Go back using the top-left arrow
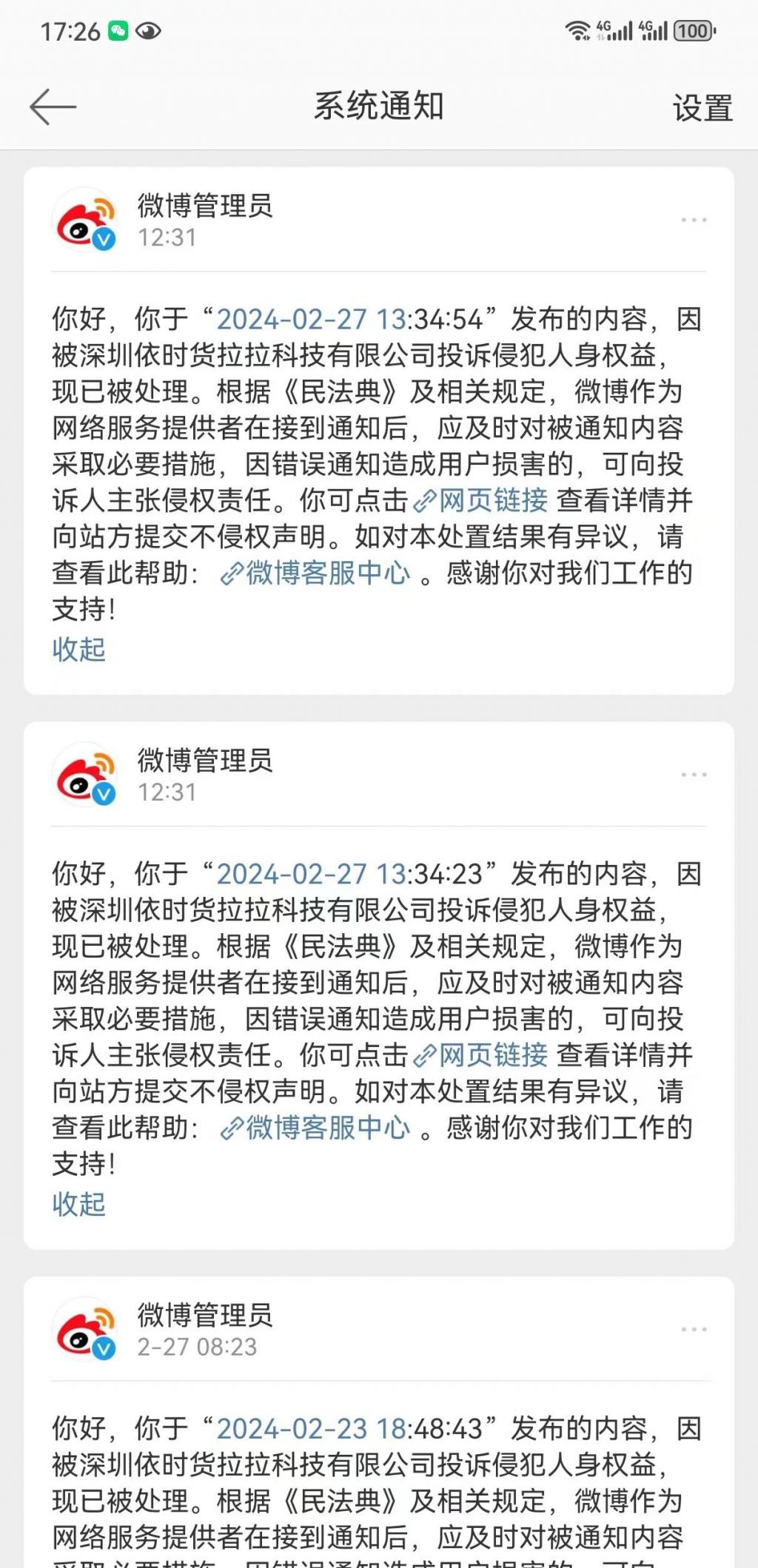The width and height of the screenshot is (758, 1568). coord(53,107)
